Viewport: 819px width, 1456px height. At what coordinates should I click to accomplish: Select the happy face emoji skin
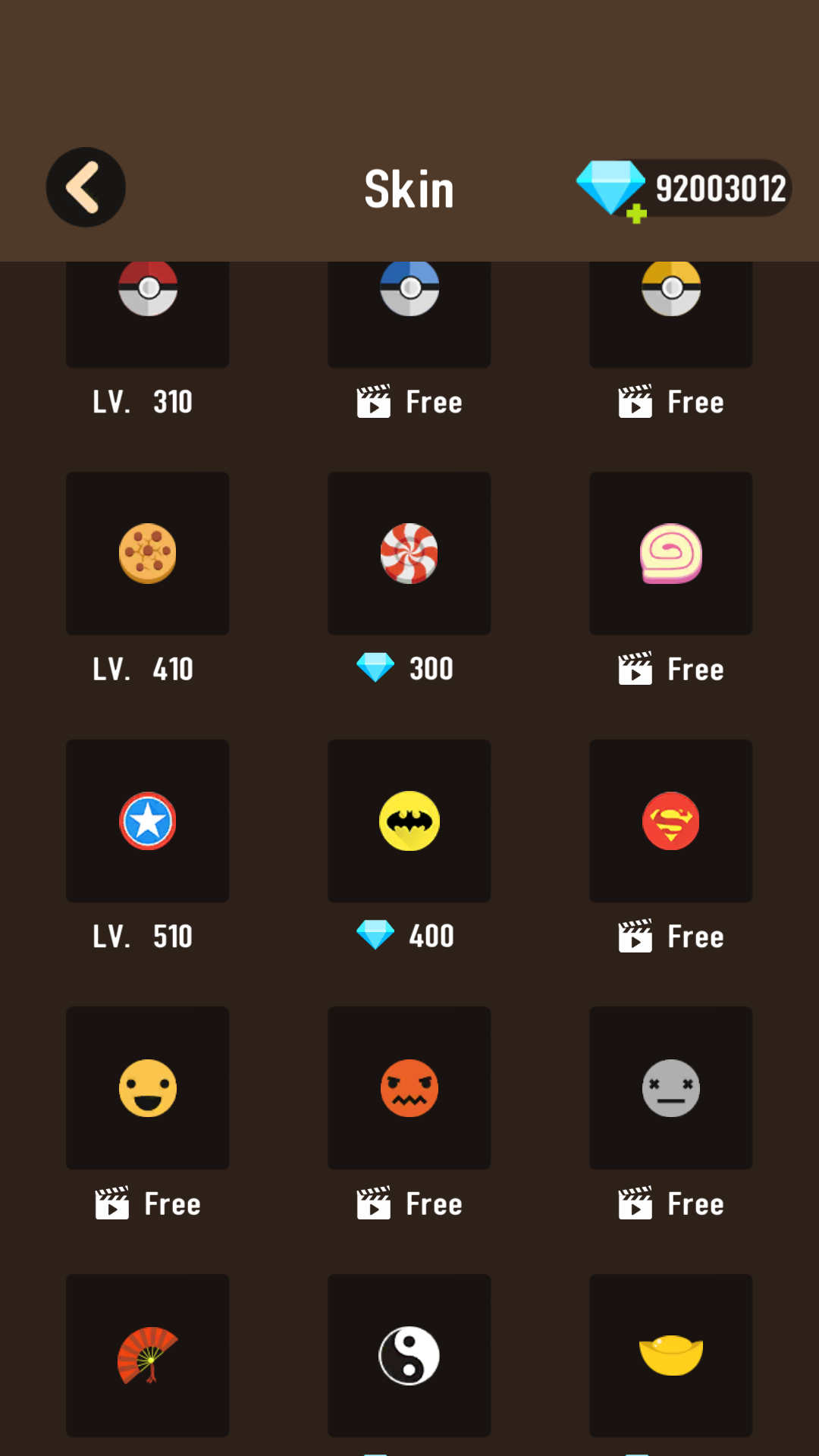click(147, 1087)
